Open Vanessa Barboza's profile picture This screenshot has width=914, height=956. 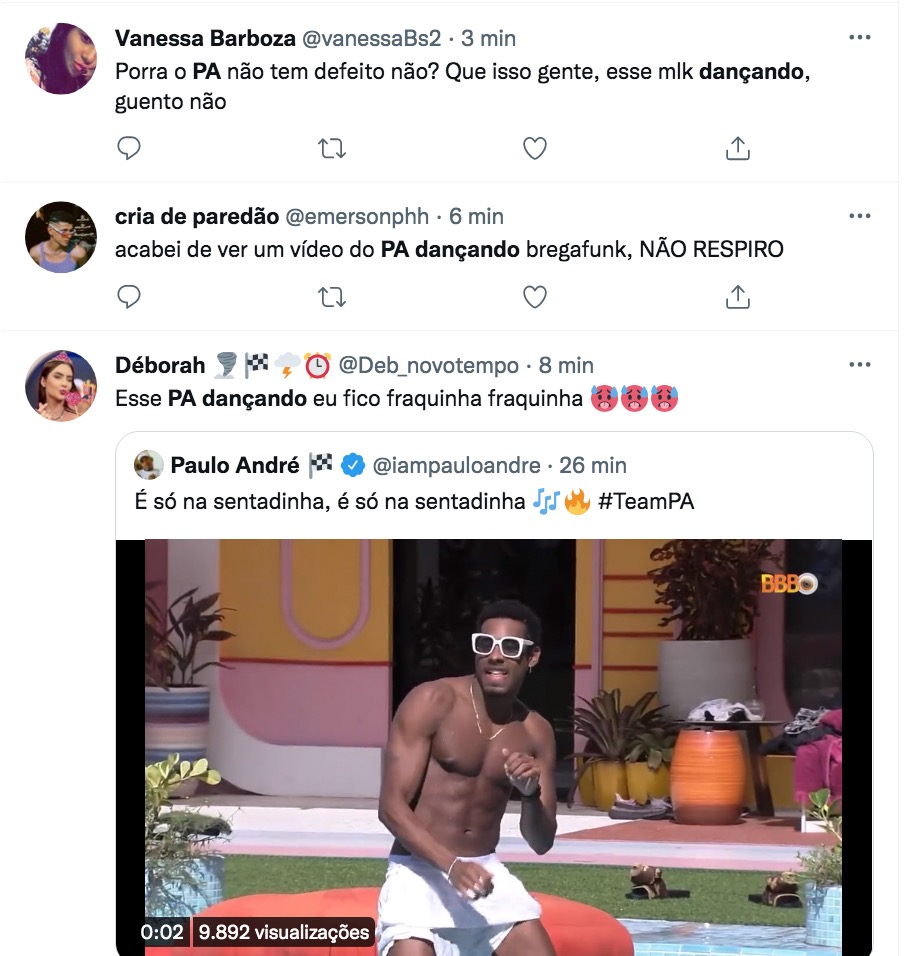[60, 58]
